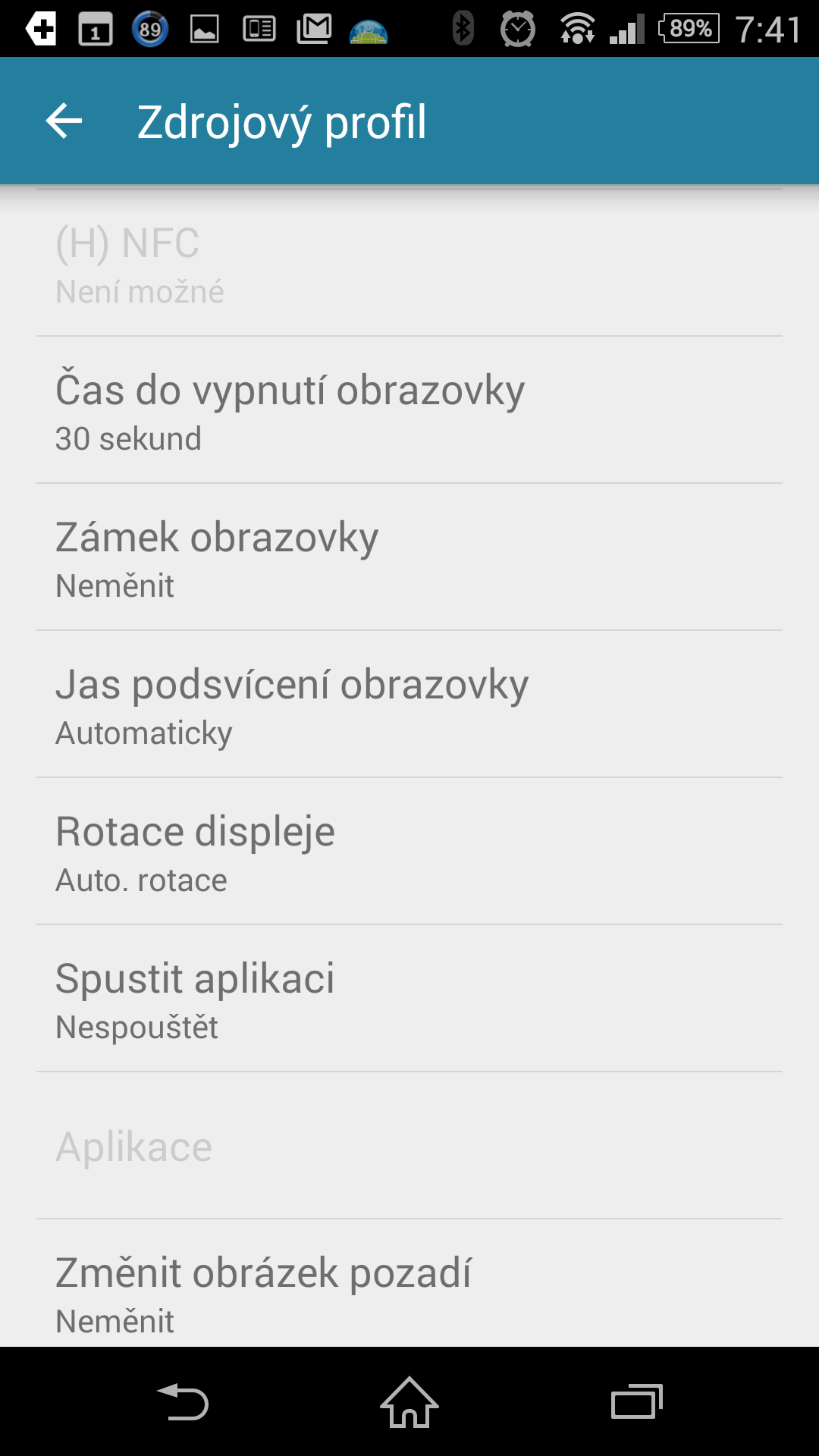This screenshot has height=1456, width=819.
Task: Change Jas podsvícení obrazovky
Action: [409, 704]
